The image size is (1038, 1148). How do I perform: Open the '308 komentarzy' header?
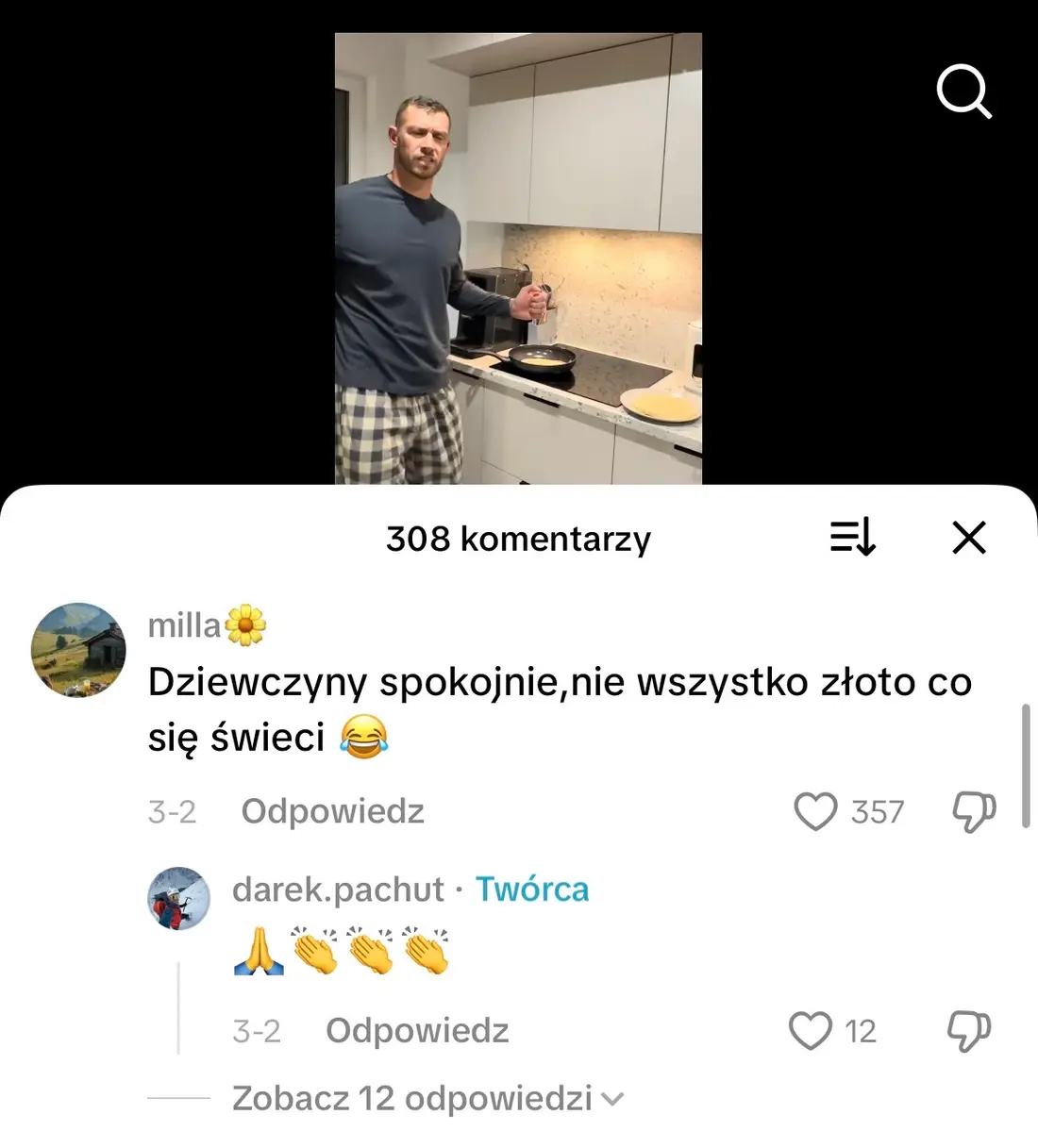[x=517, y=538]
